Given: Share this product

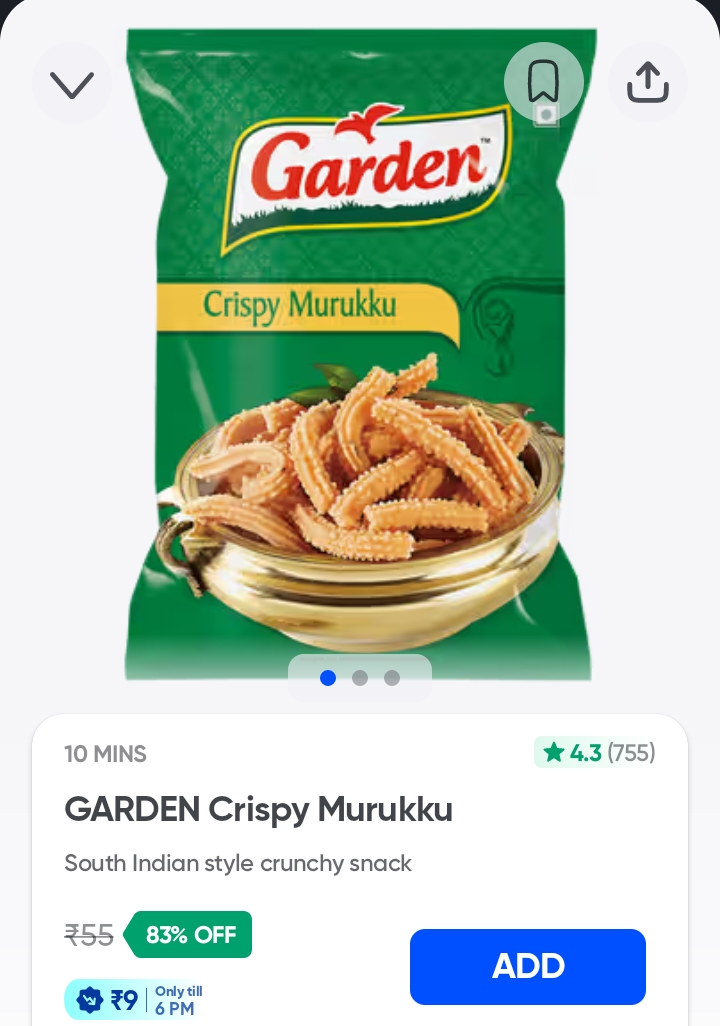Looking at the screenshot, I should tap(648, 82).
